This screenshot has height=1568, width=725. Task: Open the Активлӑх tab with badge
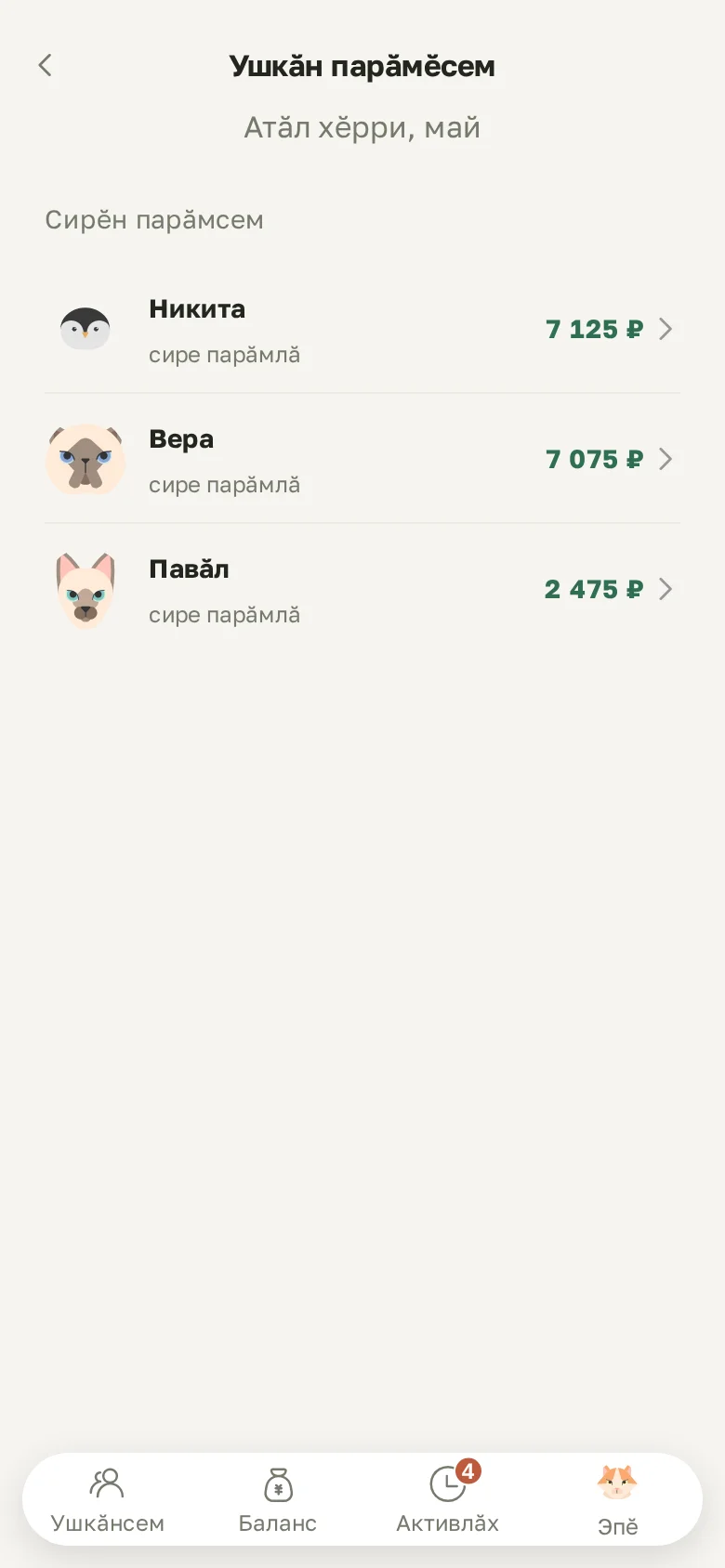point(448,1500)
